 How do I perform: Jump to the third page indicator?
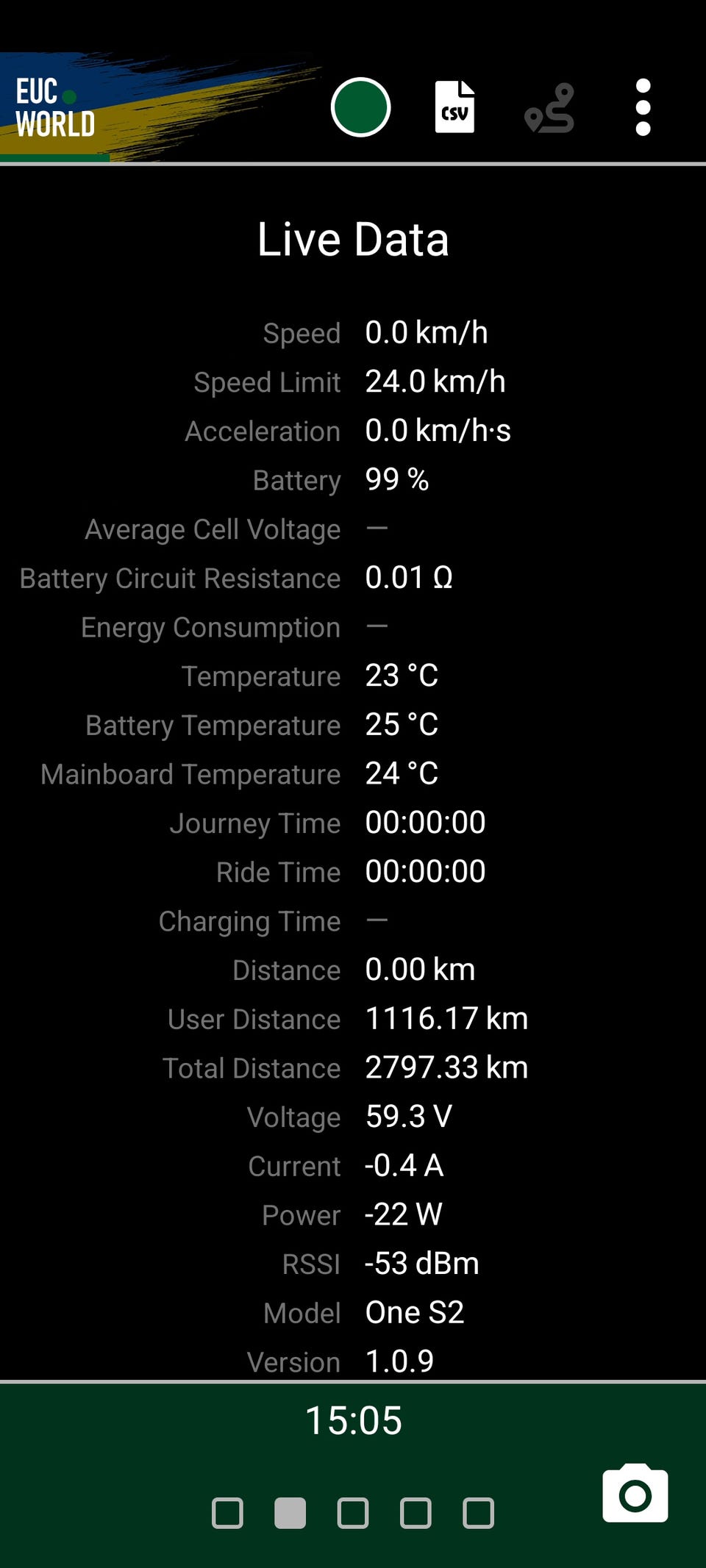(353, 1514)
